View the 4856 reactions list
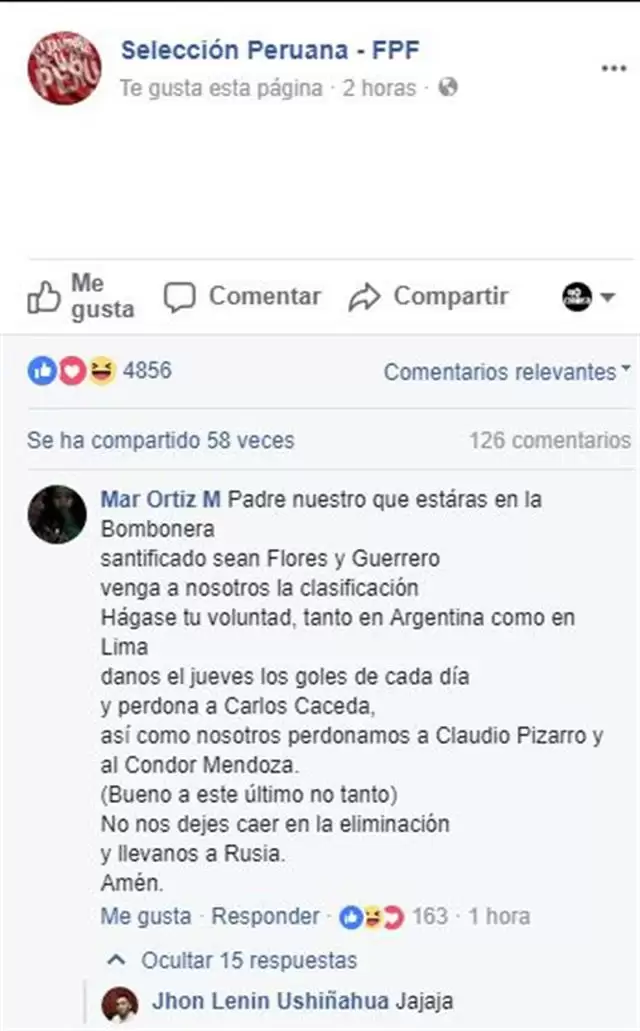The width and height of the screenshot is (640, 1031). [146, 371]
